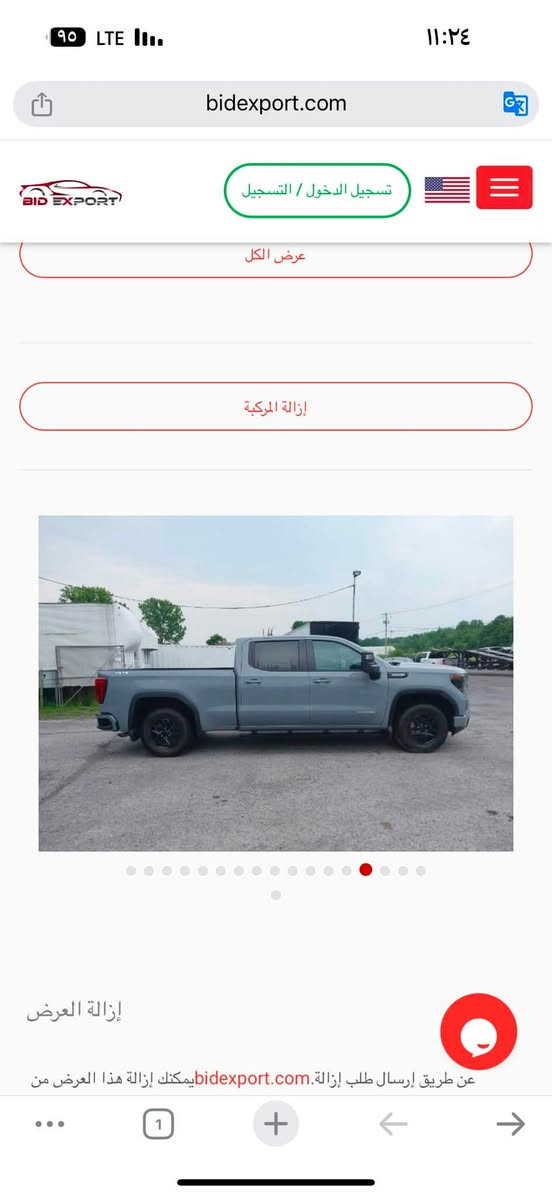Open the translate page icon
The width and height of the screenshot is (552, 1196).
pos(515,103)
